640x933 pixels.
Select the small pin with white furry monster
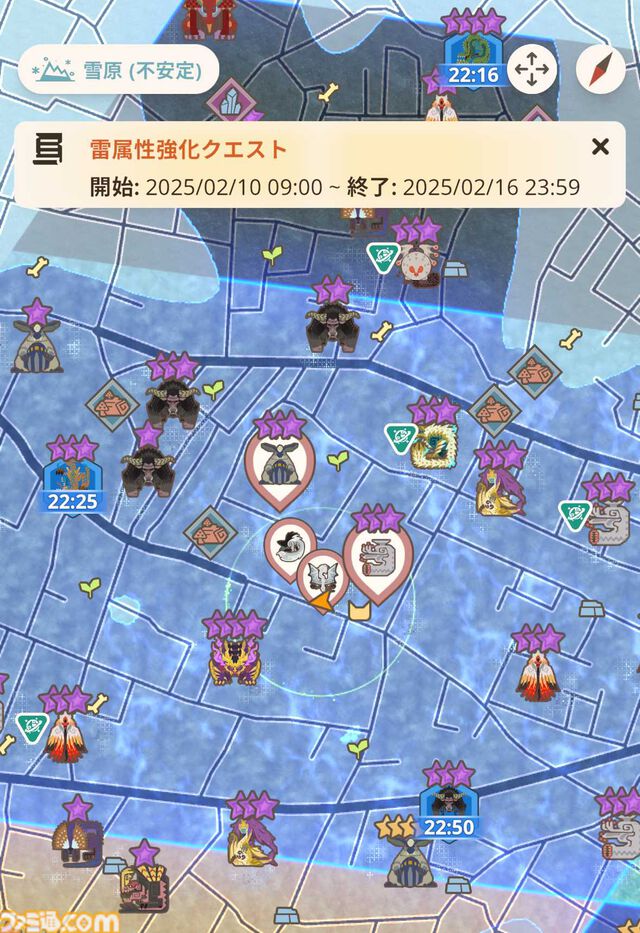tap(290, 547)
